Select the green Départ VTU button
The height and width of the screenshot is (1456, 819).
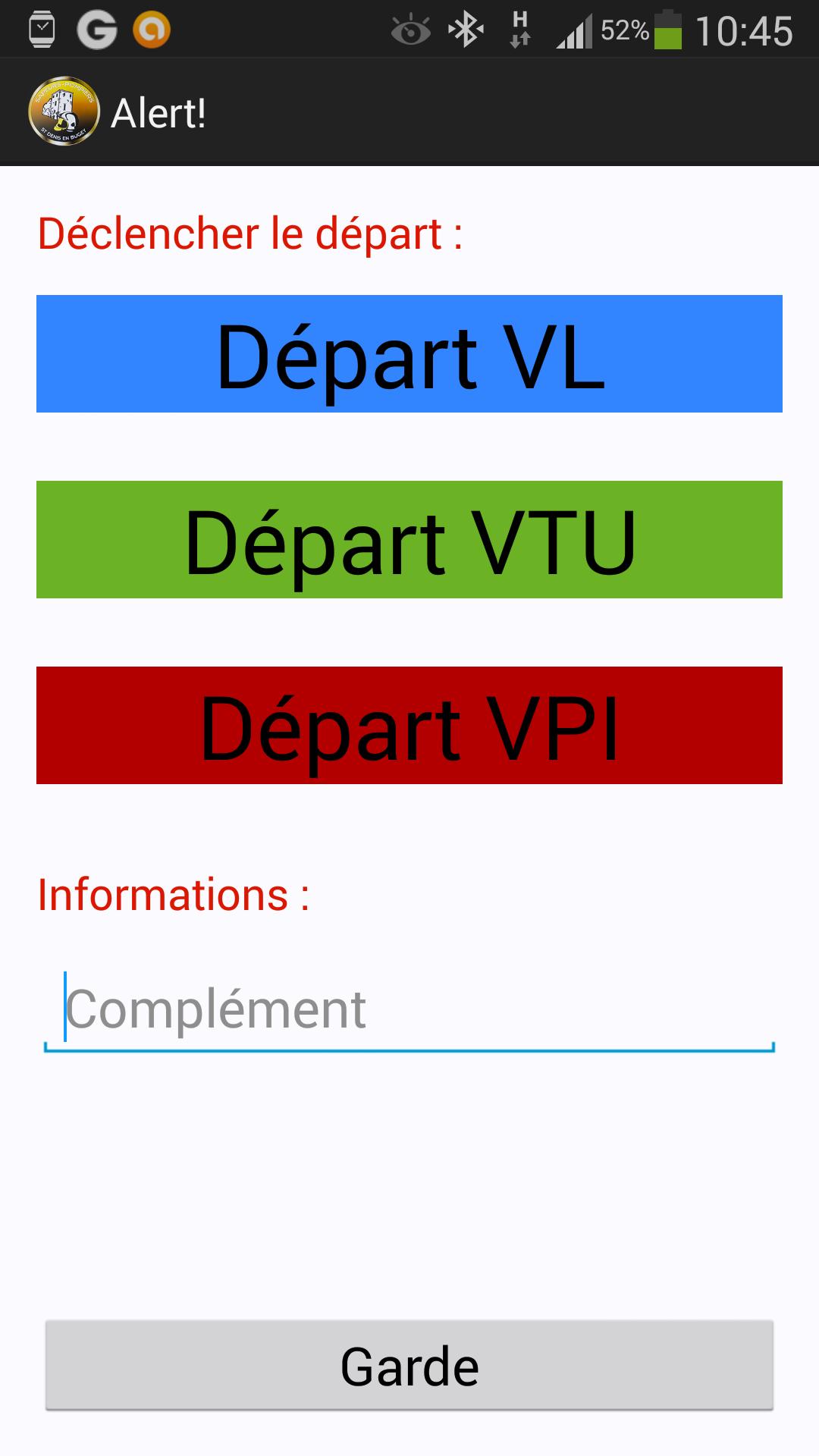click(x=409, y=539)
